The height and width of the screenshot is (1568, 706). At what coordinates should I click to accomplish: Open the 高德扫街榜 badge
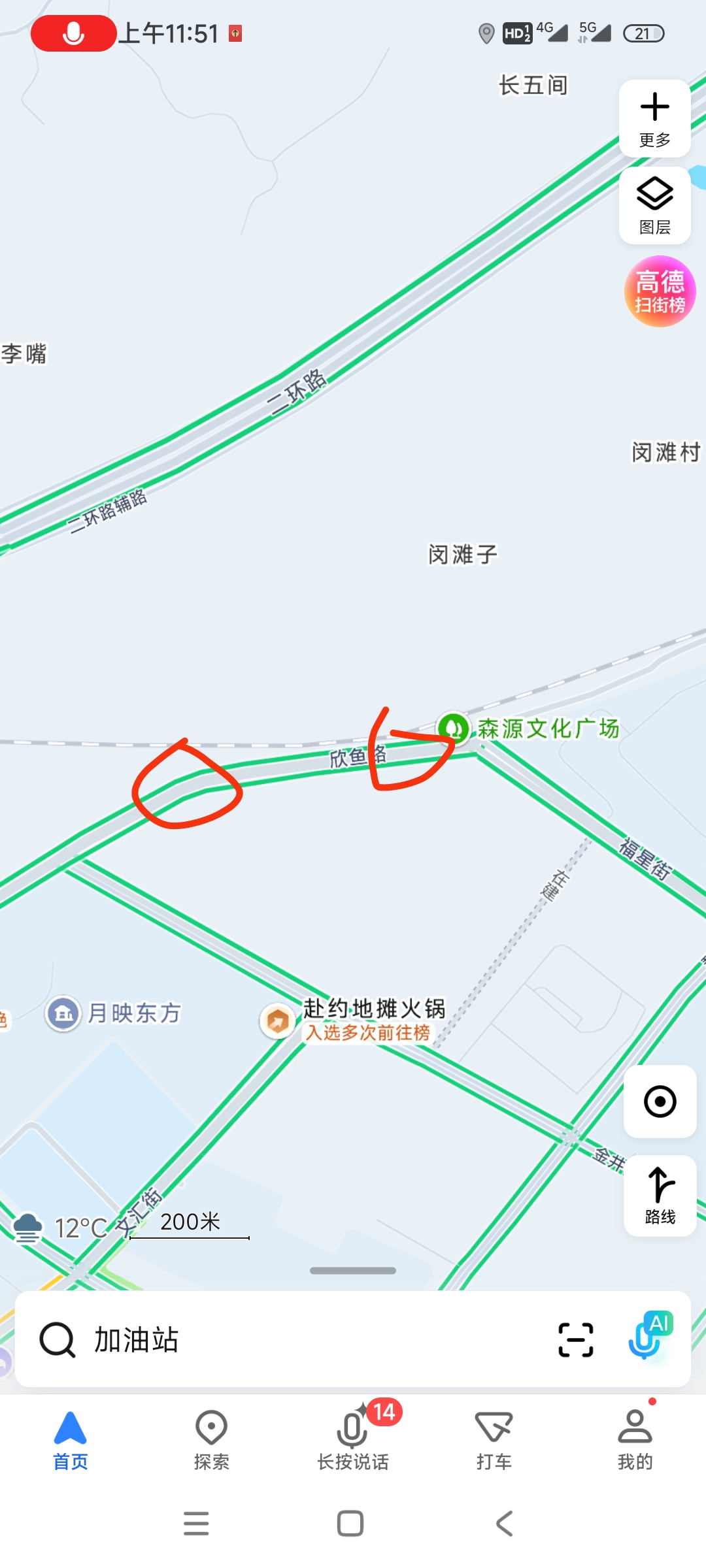click(660, 291)
